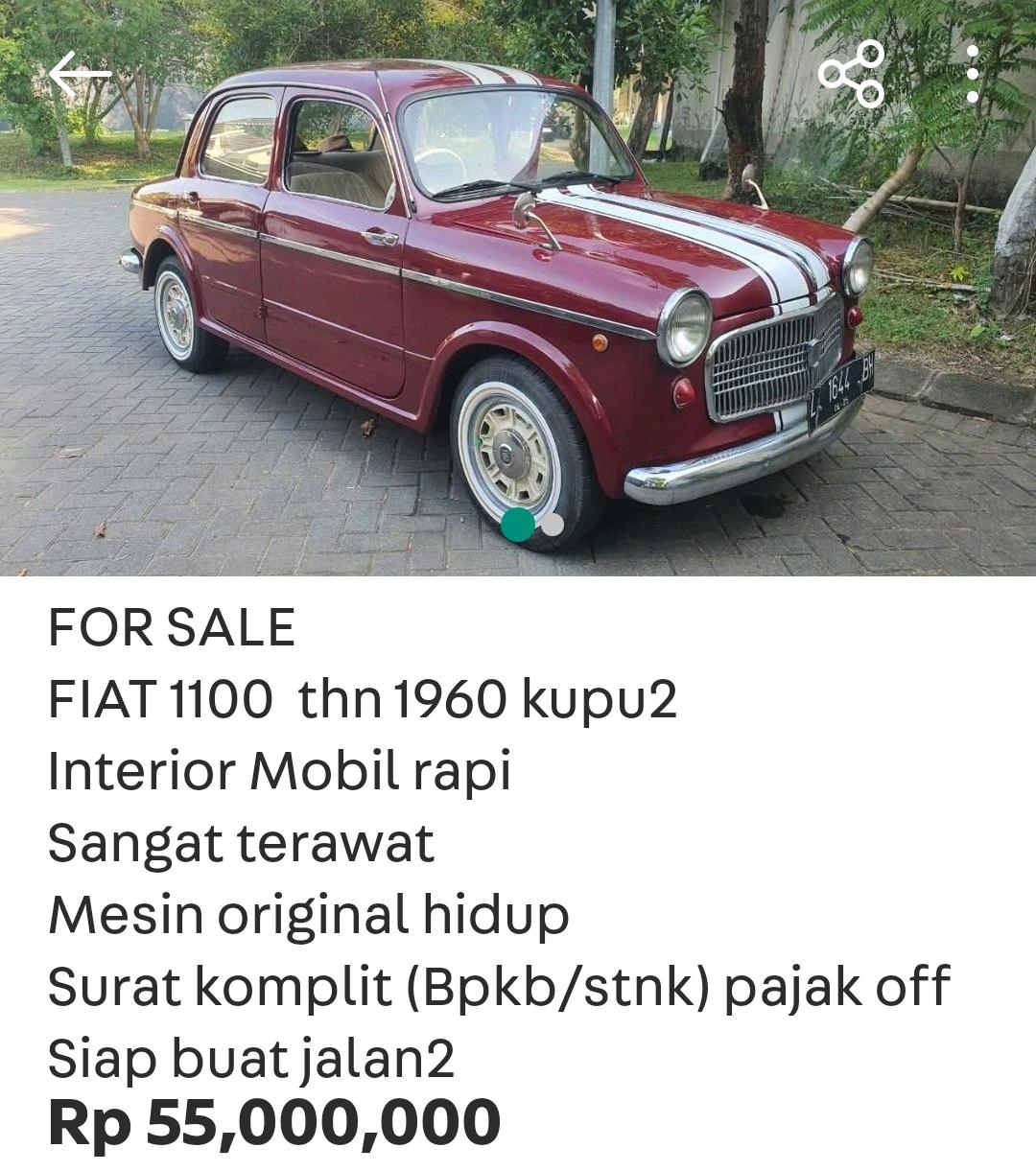Share this Fiat 1100 listing
The height and width of the screenshot is (1171, 1036).
851,74
